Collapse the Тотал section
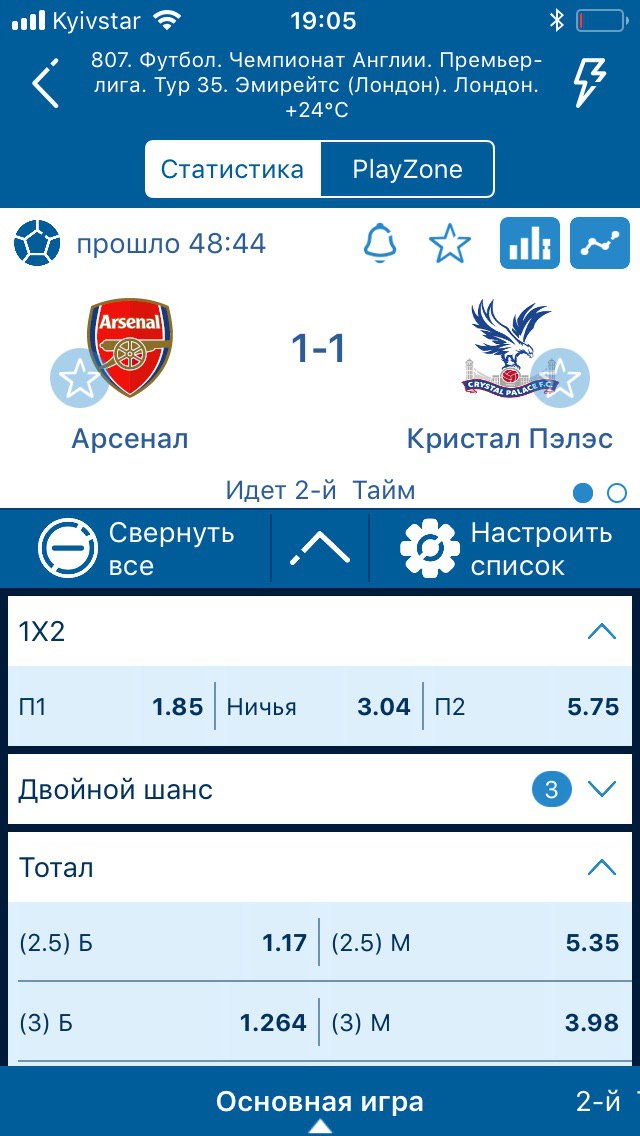This screenshot has width=640, height=1136. 601,867
